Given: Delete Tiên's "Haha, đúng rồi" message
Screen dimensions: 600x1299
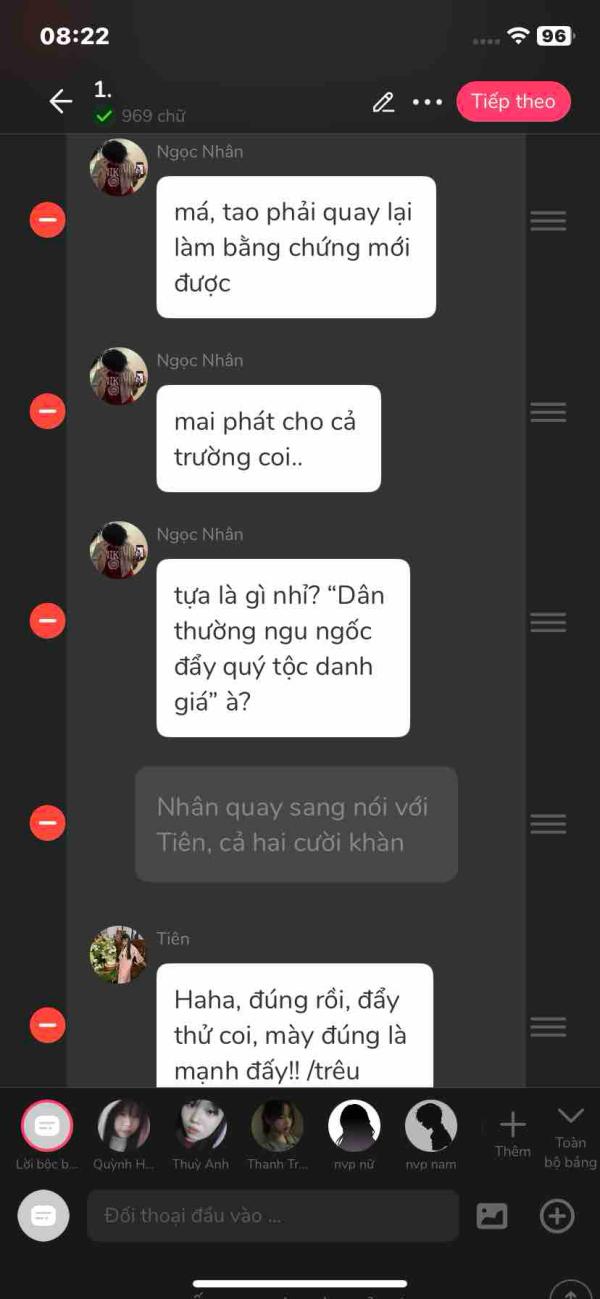Looking at the screenshot, I should [x=47, y=1025].
